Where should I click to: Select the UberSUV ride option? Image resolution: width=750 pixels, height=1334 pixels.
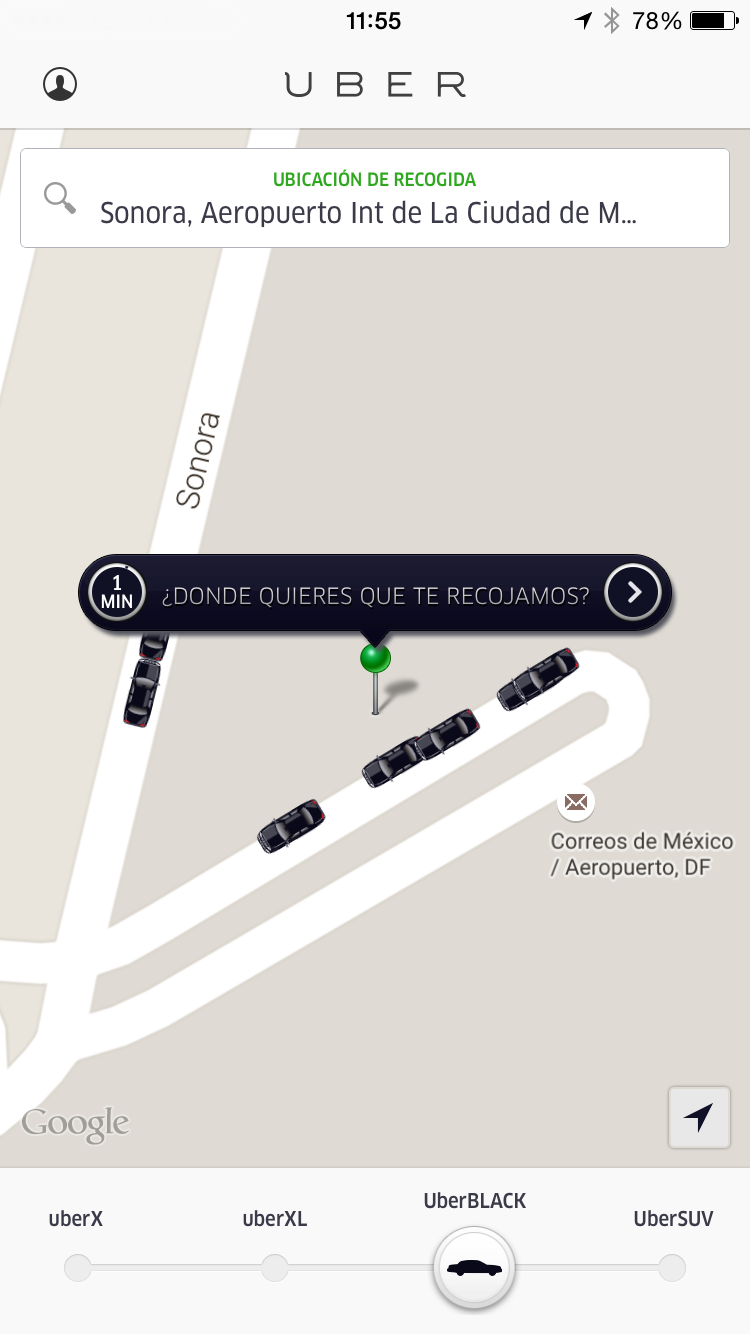click(x=672, y=1268)
